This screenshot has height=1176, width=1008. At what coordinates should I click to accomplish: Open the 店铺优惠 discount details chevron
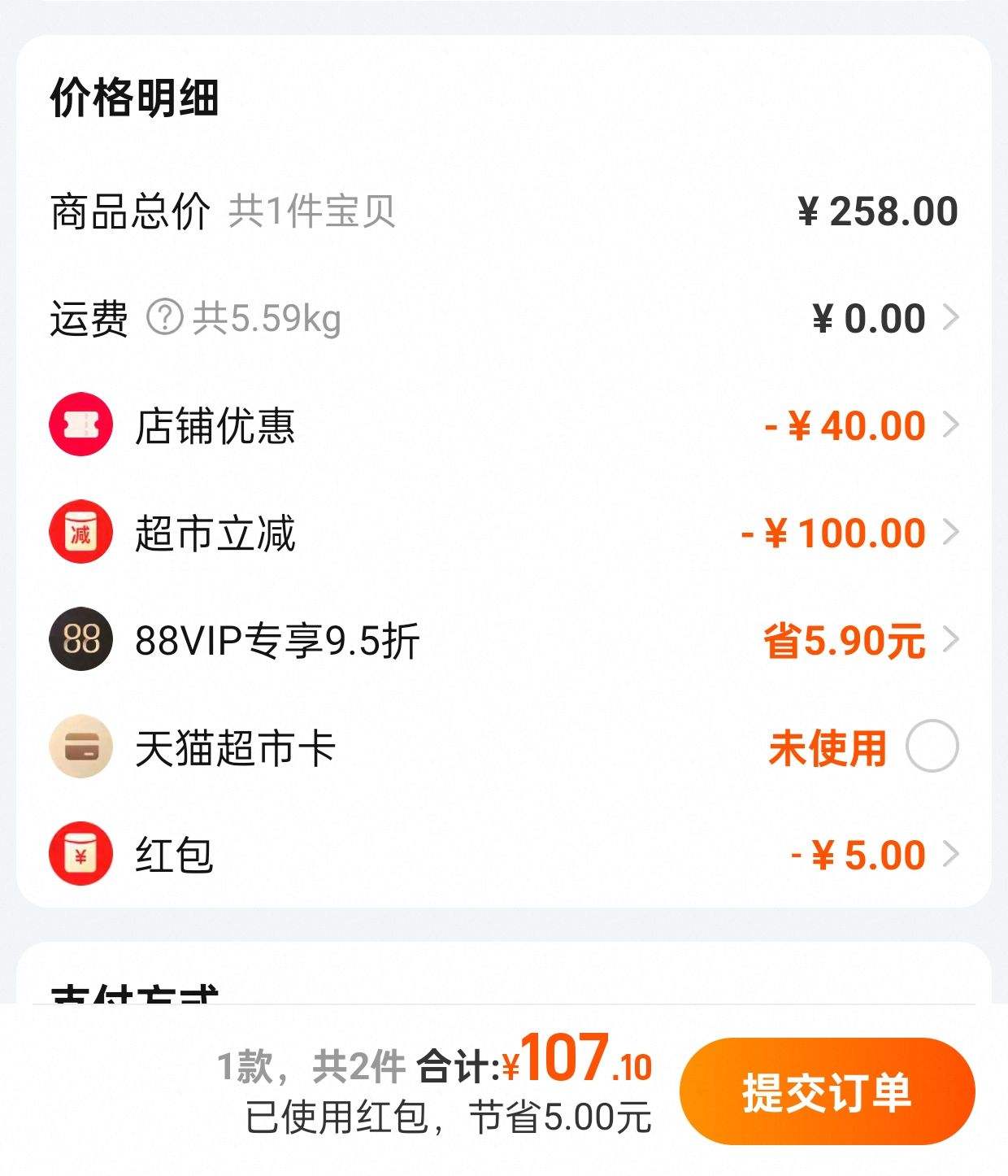953,425
